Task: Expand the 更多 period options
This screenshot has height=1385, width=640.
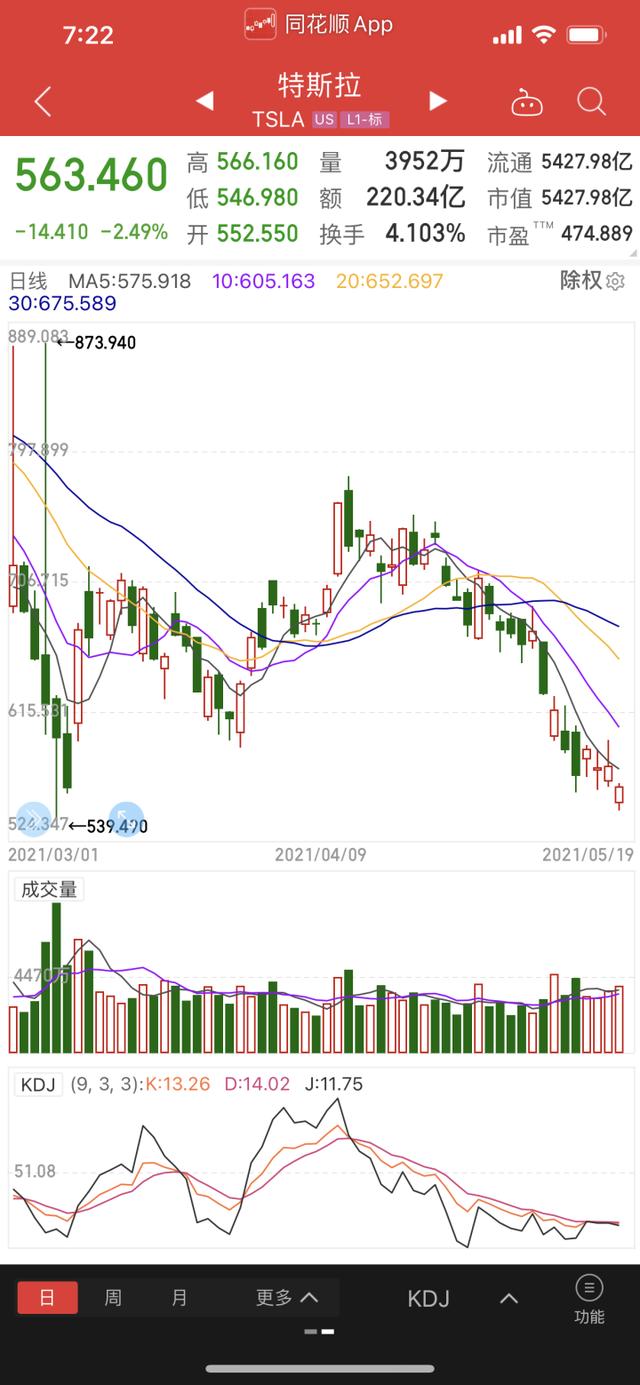Action: 287,1298
